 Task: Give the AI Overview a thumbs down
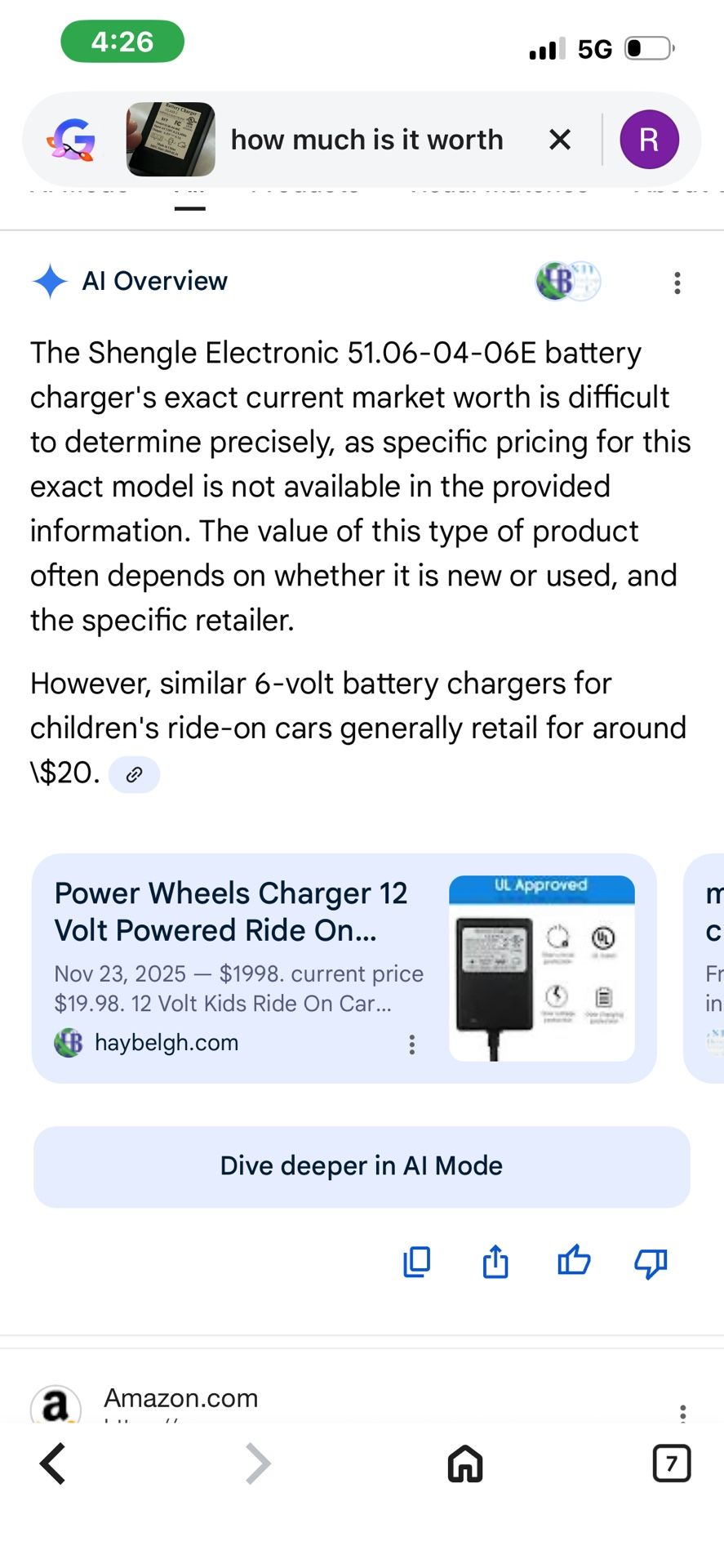pyautogui.click(x=649, y=1263)
